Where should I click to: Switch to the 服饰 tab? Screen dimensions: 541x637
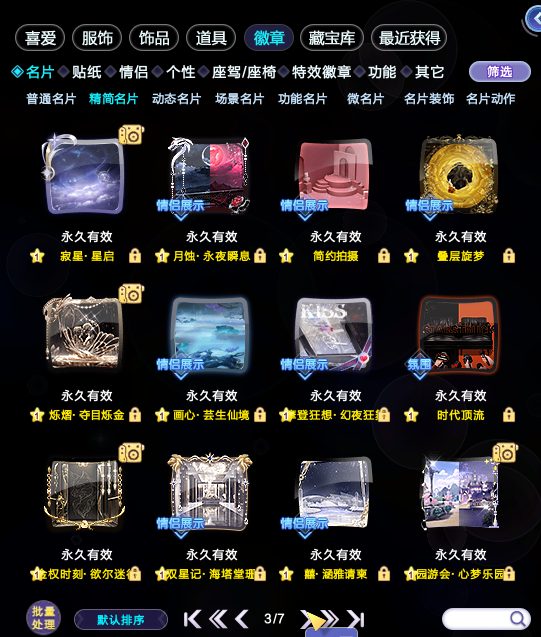point(97,38)
